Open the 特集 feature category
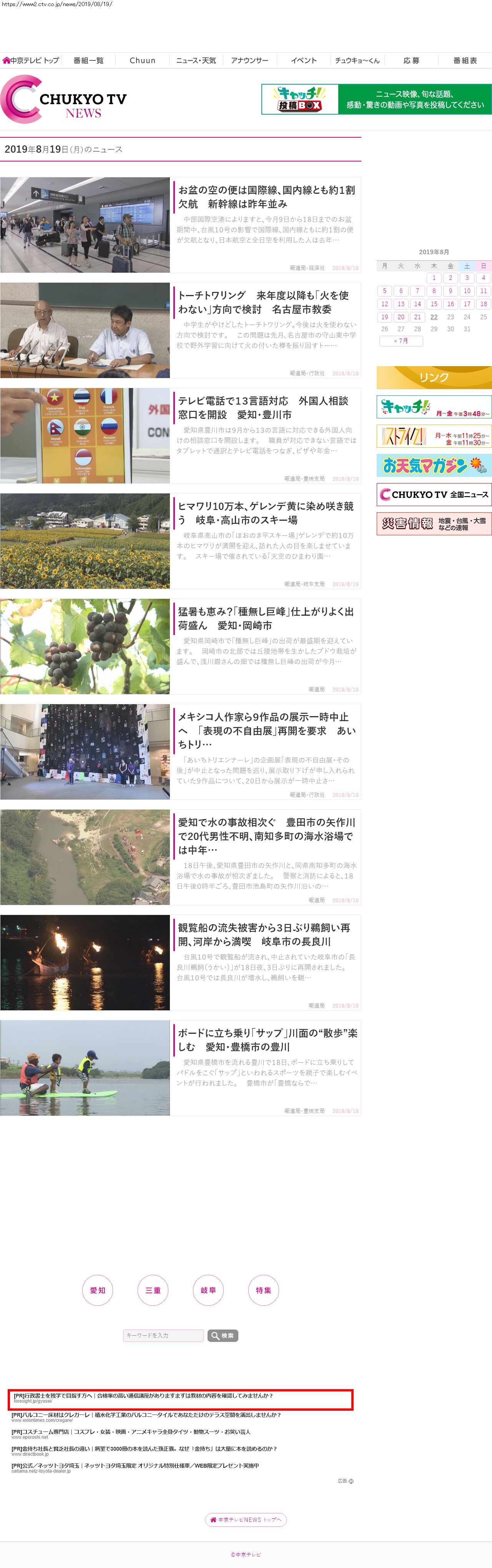Image resolution: width=492 pixels, height=1568 pixels. [263, 1290]
